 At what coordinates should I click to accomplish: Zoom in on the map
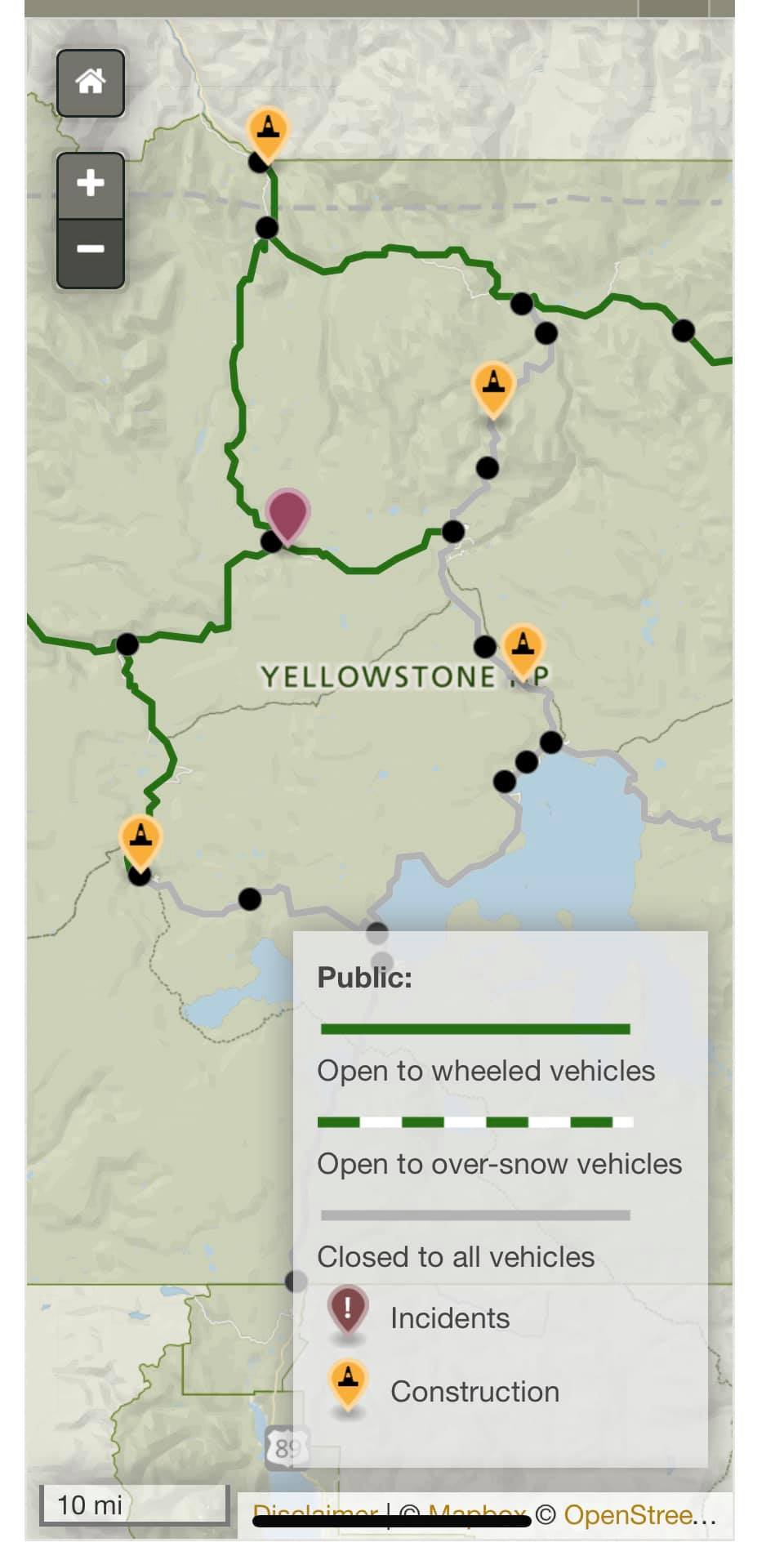(x=91, y=184)
